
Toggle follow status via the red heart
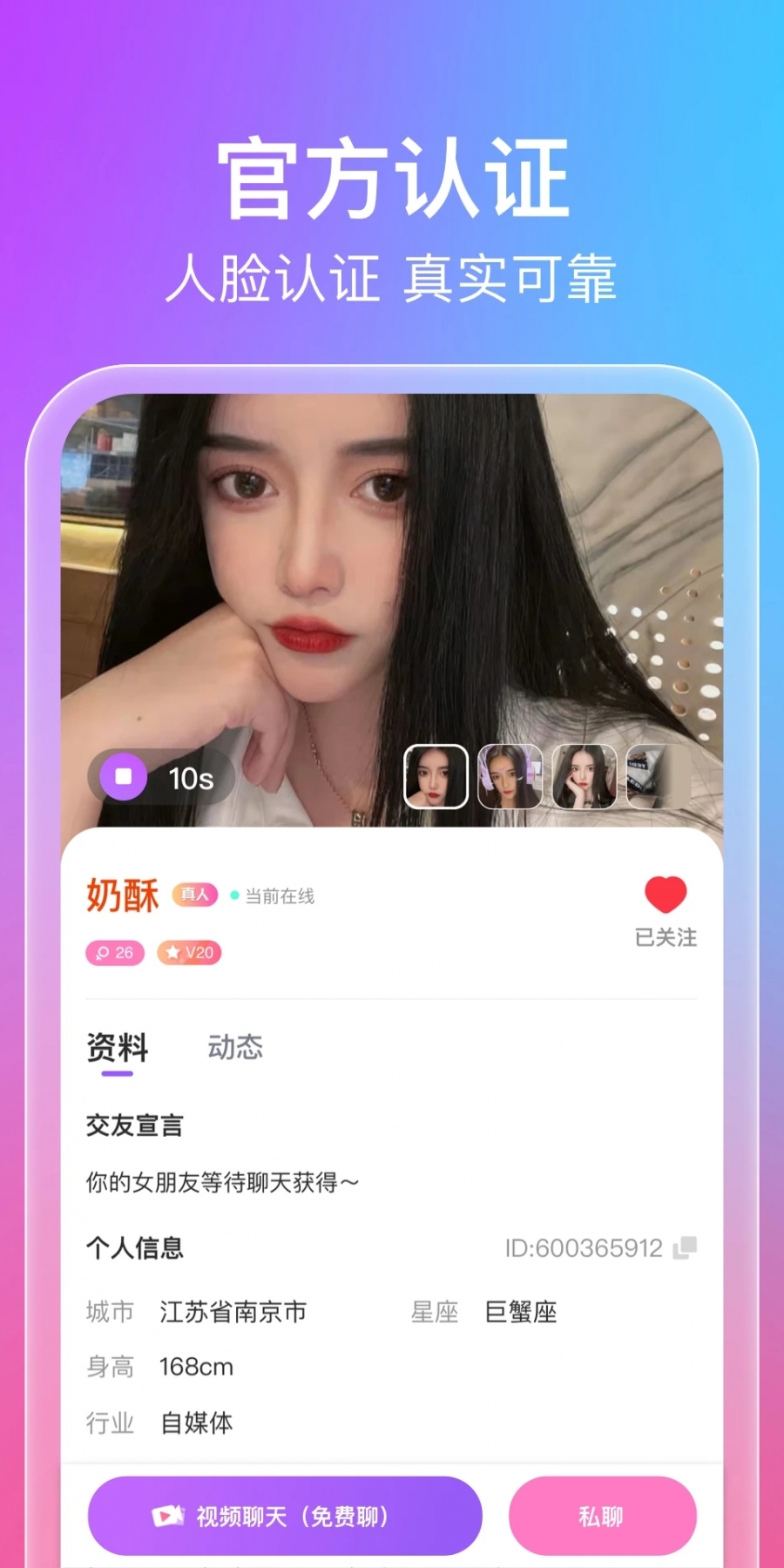point(665,892)
